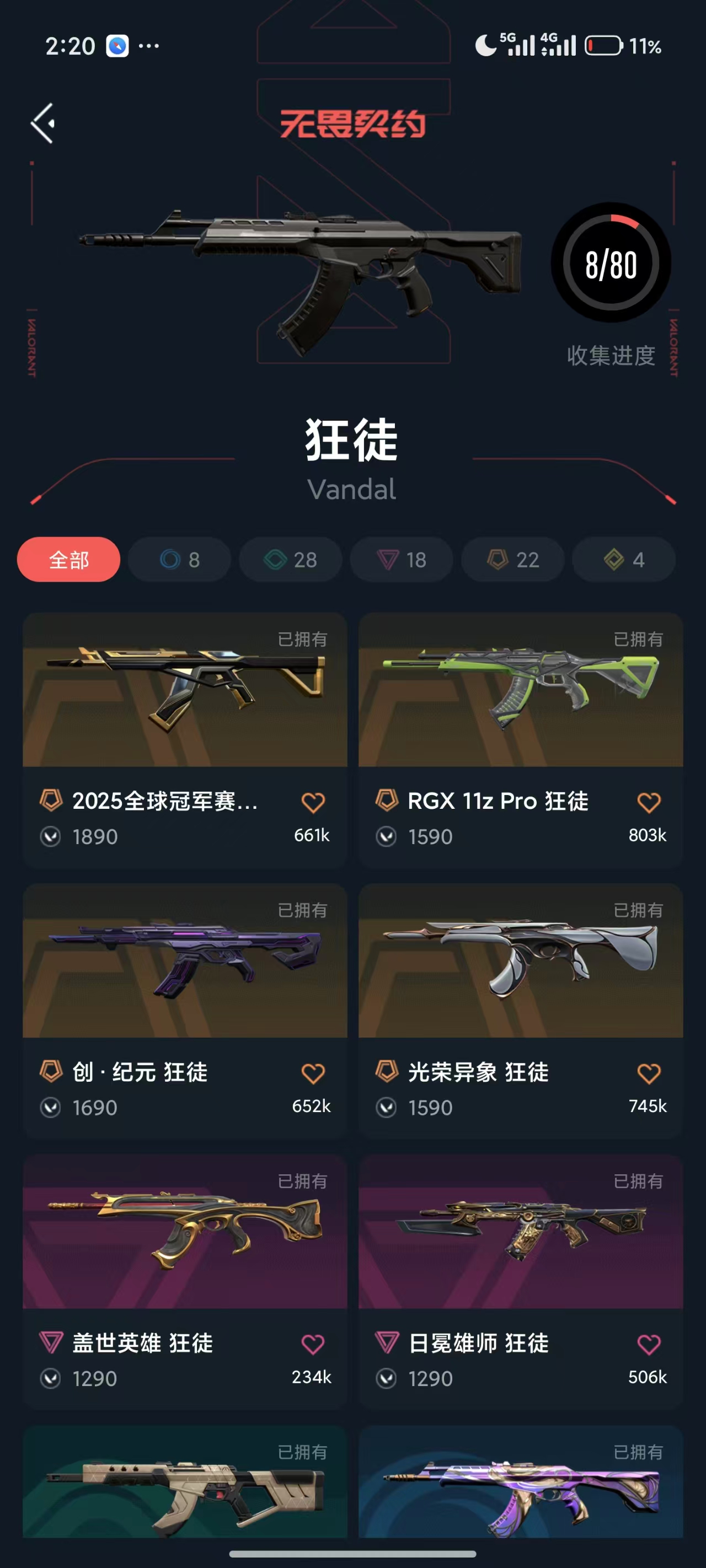706x1568 pixels.
Task: Go back using the top-left arrow
Action: [x=42, y=123]
